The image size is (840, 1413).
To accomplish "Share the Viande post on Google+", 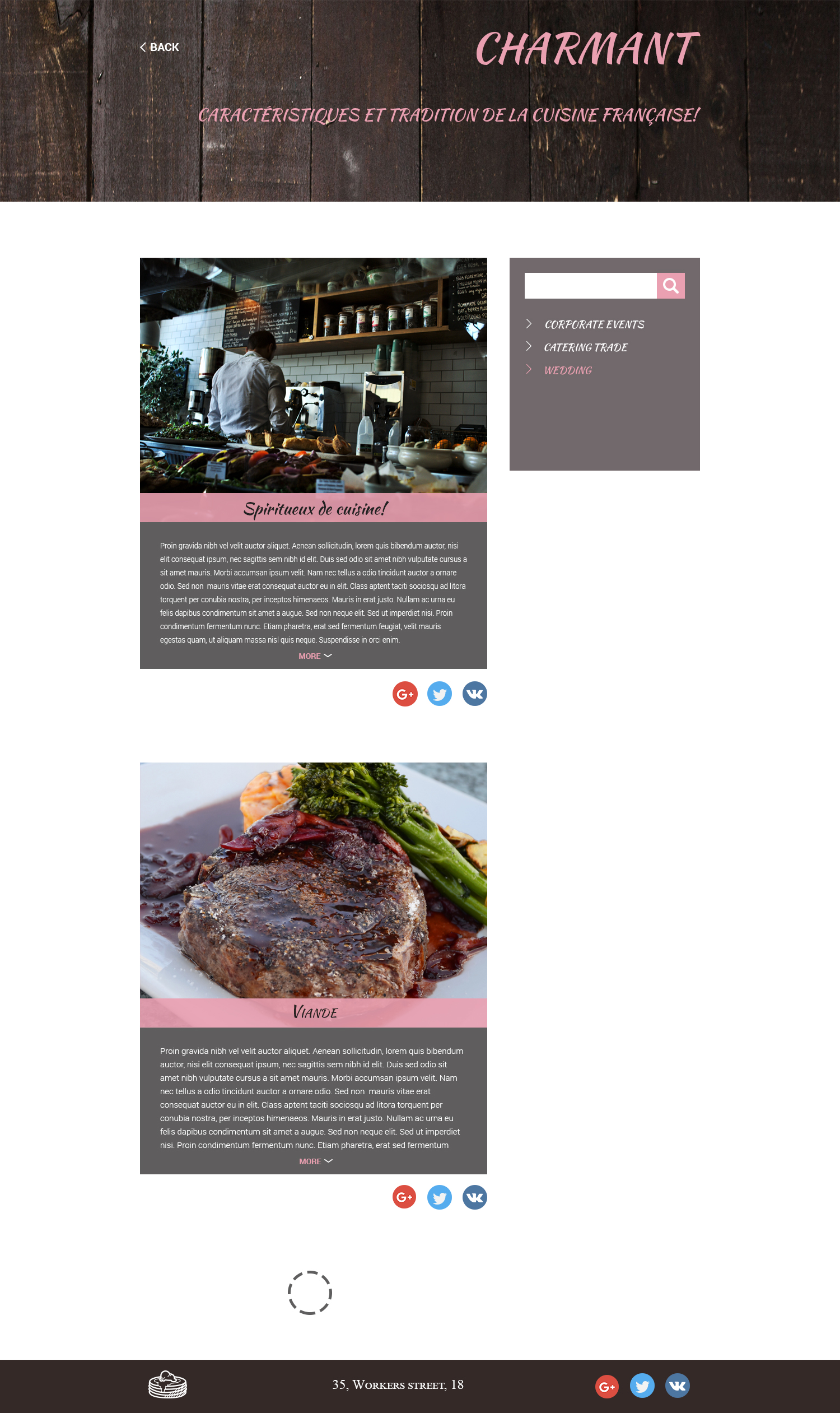I will [404, 1197].
